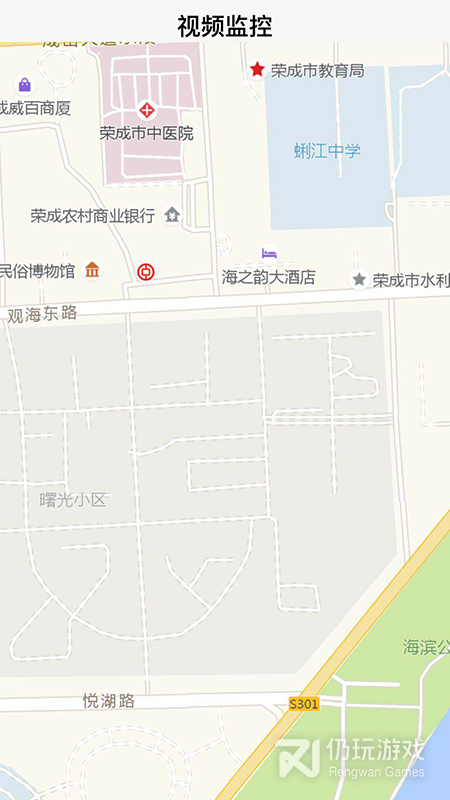Tap the 荣成市中医院 hospital marker
Image resolution: width=450 pixels, height=800 pixels.
pos(147,110)
